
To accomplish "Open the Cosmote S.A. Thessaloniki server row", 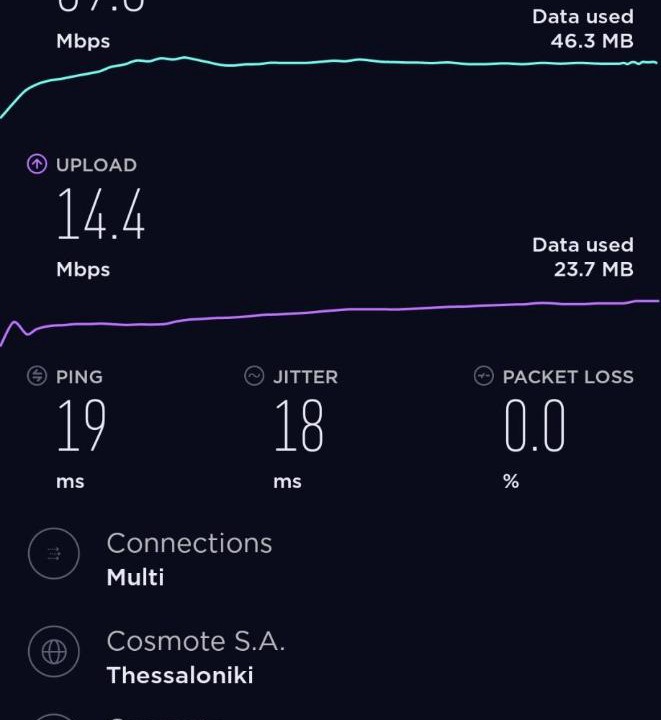I will [x=195, y=656].
